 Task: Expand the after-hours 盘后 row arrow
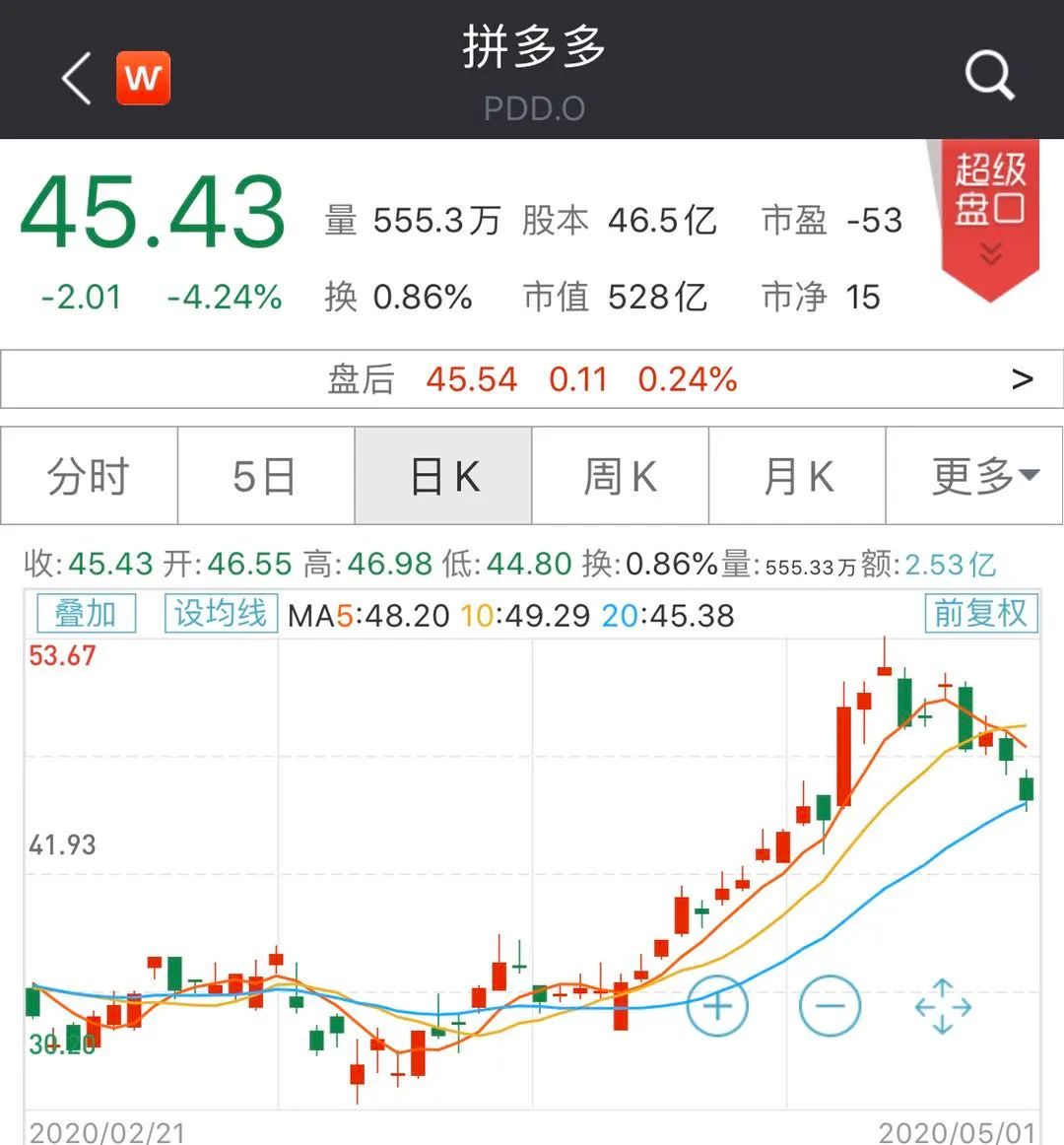click(x=1022, y=378)
